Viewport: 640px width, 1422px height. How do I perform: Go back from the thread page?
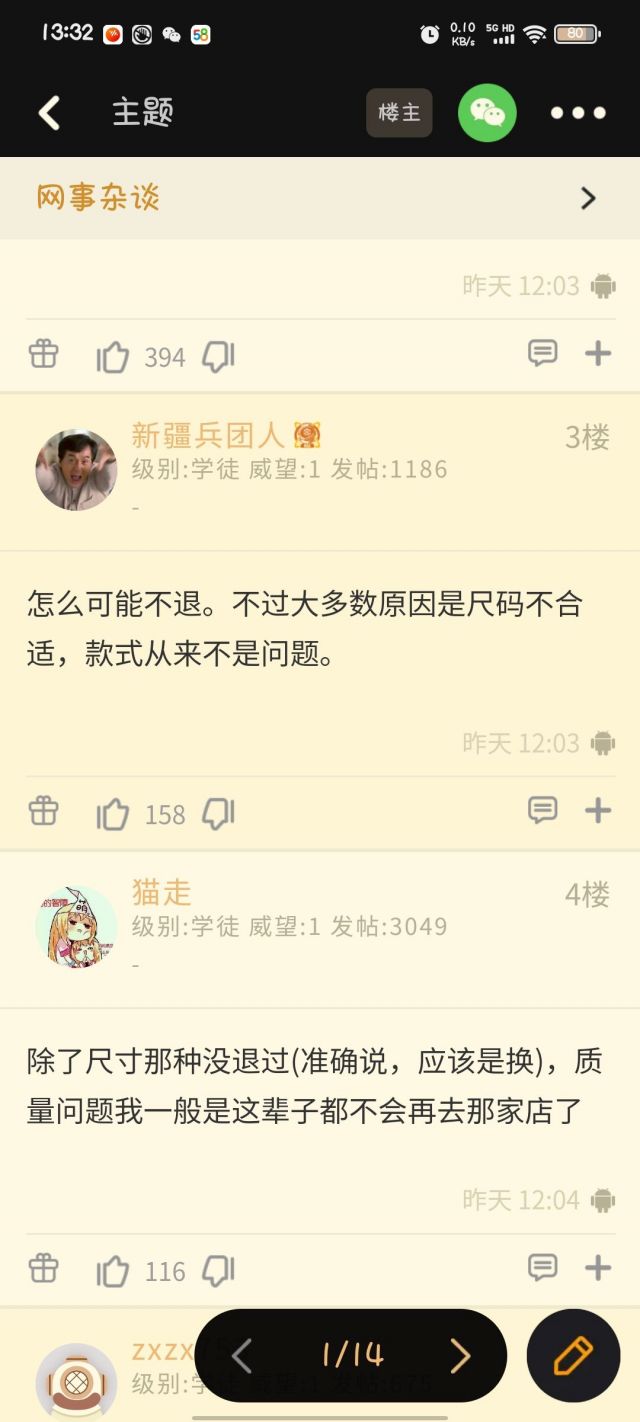pos(49,113)
